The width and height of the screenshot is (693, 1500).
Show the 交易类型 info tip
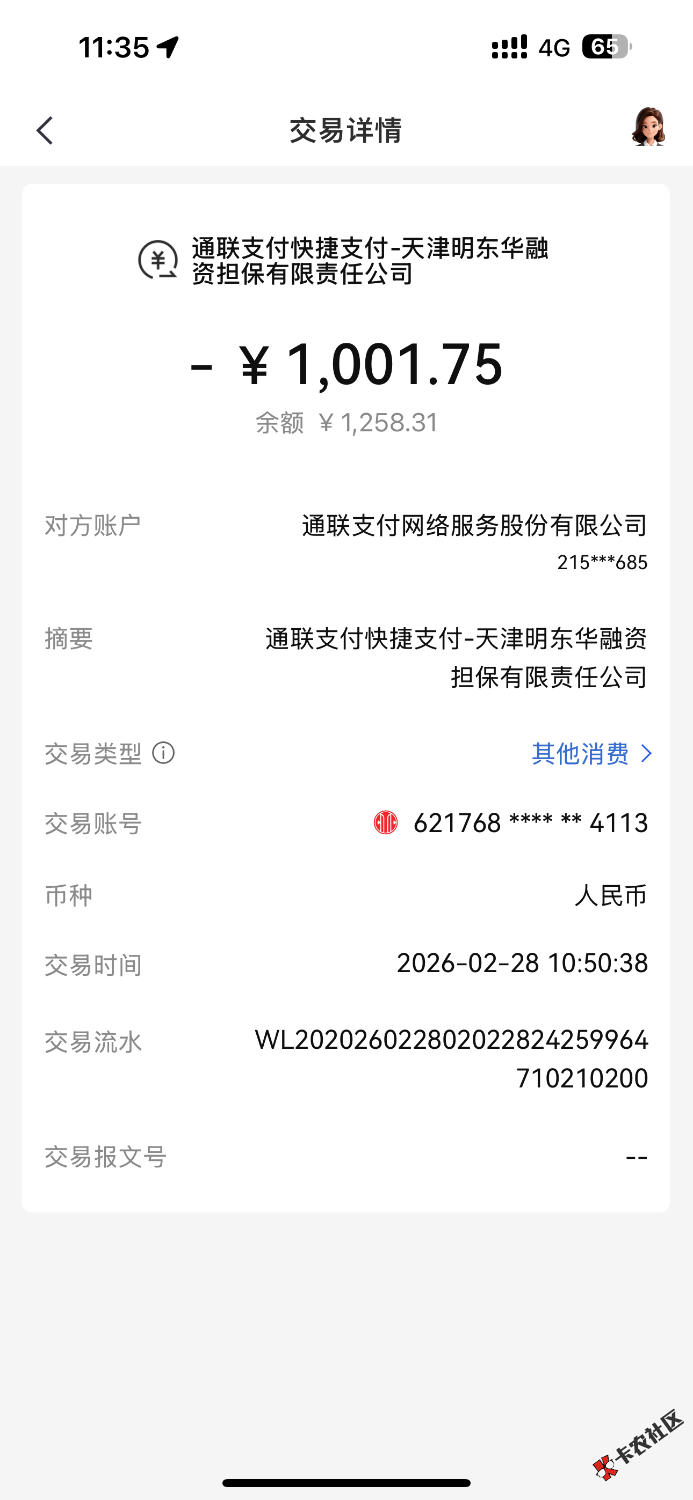(163, 753)
